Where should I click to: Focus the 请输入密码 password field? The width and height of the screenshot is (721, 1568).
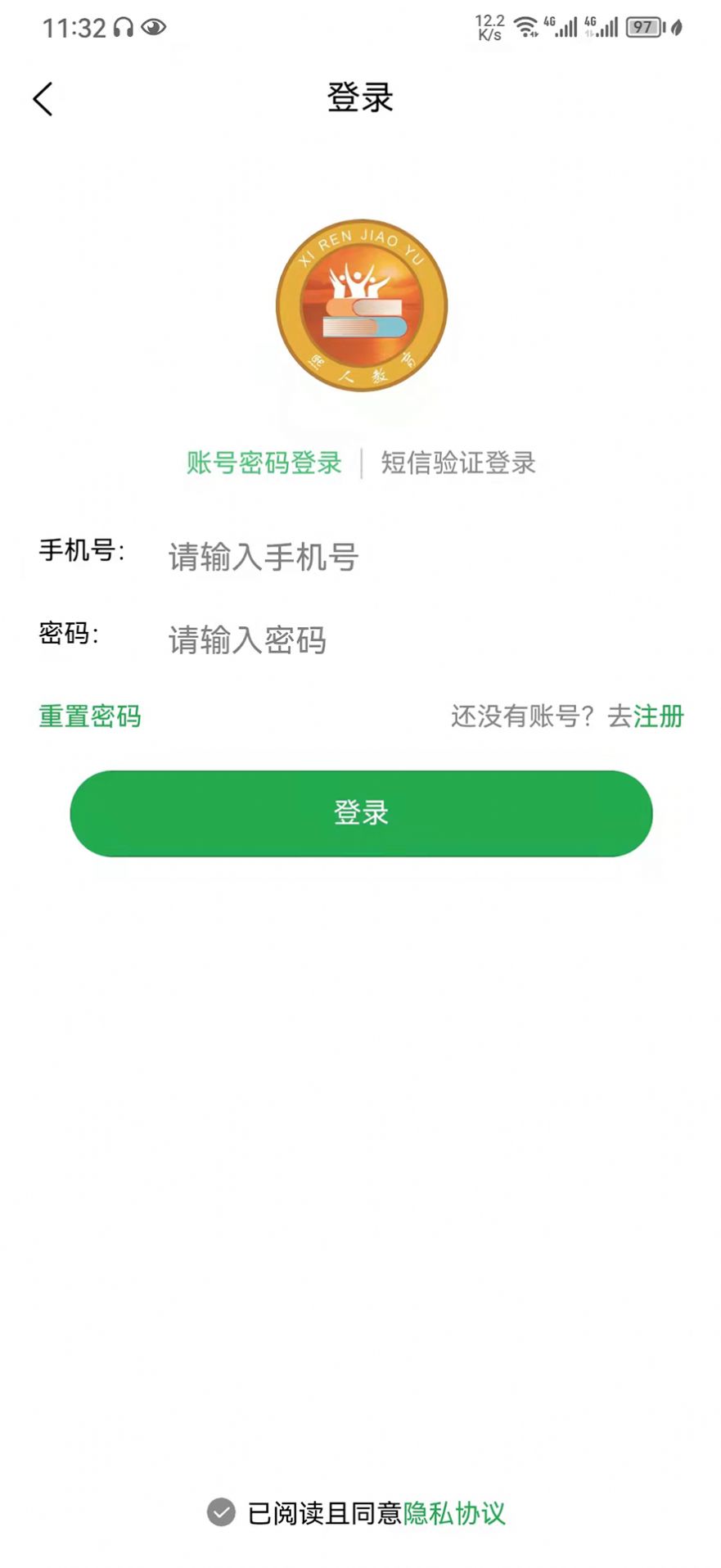click(x=327, y=641)
